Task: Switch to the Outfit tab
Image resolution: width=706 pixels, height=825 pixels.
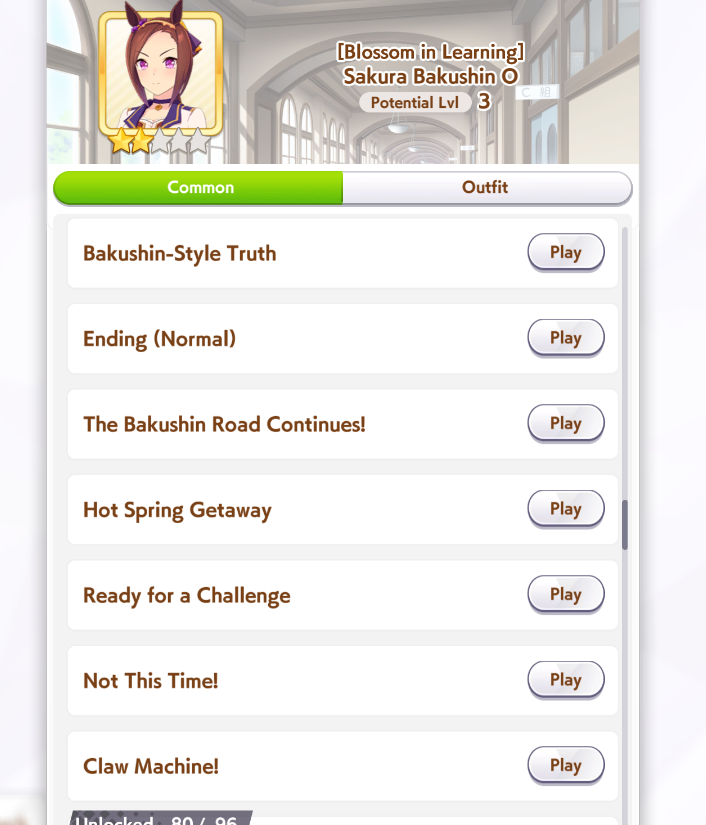Action: 487,187
